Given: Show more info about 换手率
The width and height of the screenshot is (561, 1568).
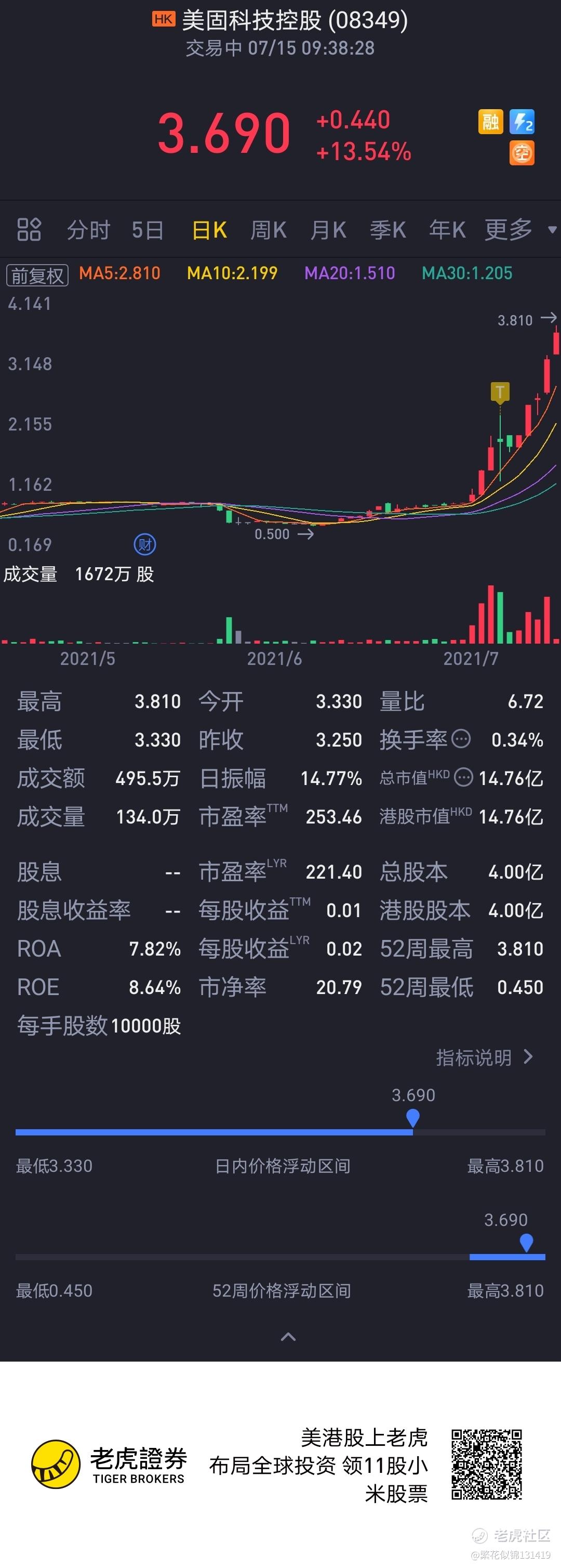Looking at the screenshot, I should [461, 739].
